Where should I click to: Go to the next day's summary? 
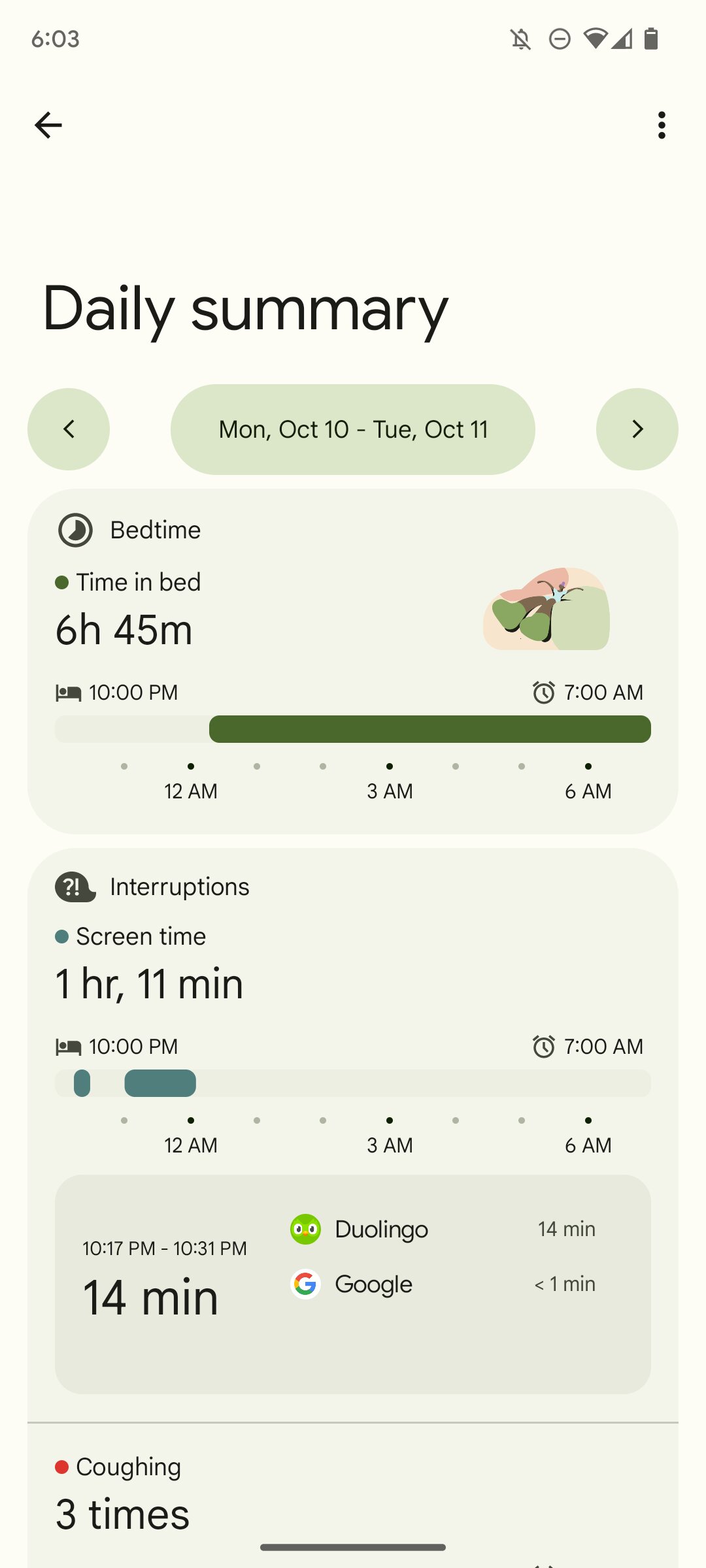coord(637,429)
